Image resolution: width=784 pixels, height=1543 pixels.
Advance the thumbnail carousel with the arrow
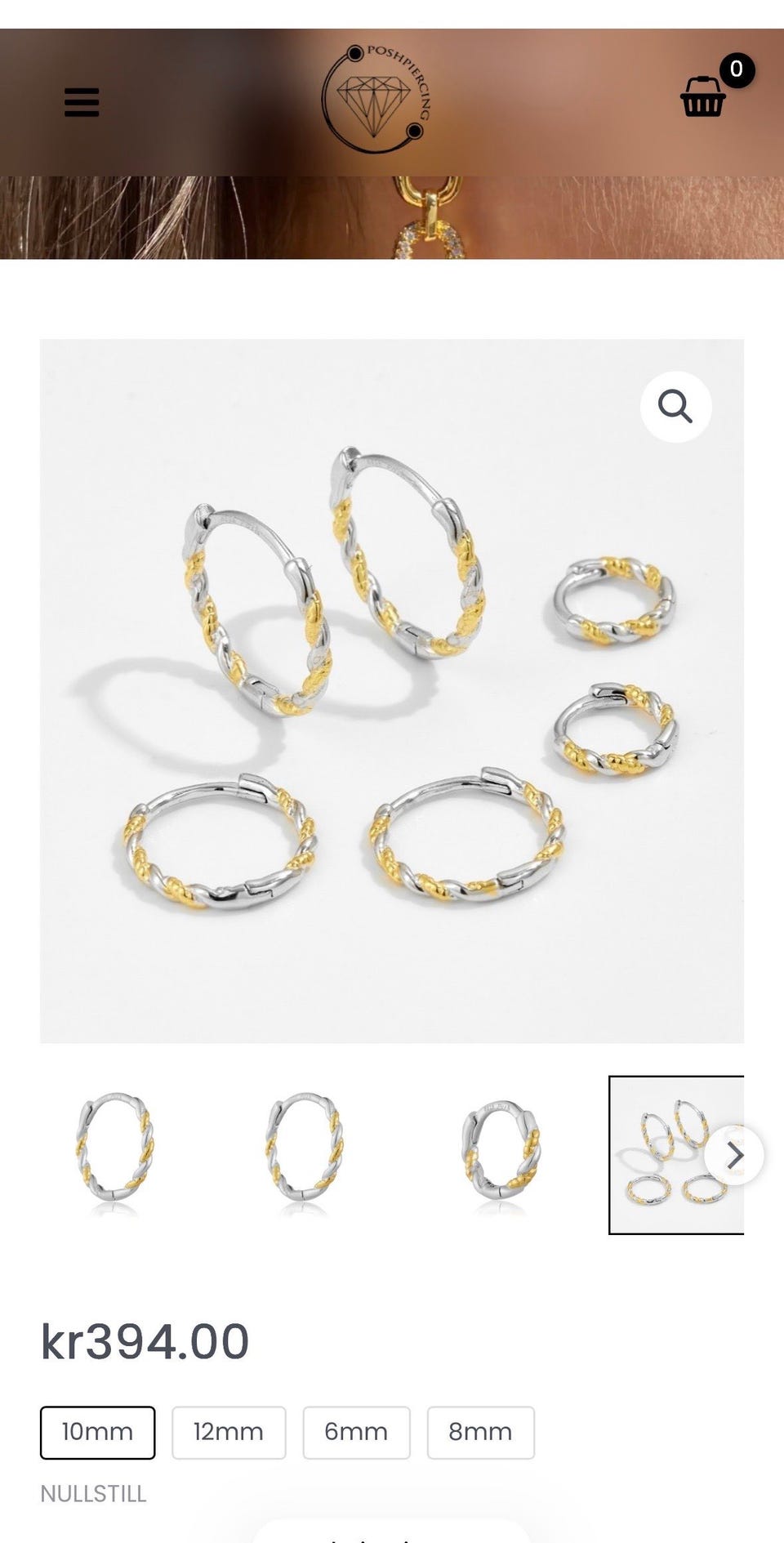point(735,1155)
